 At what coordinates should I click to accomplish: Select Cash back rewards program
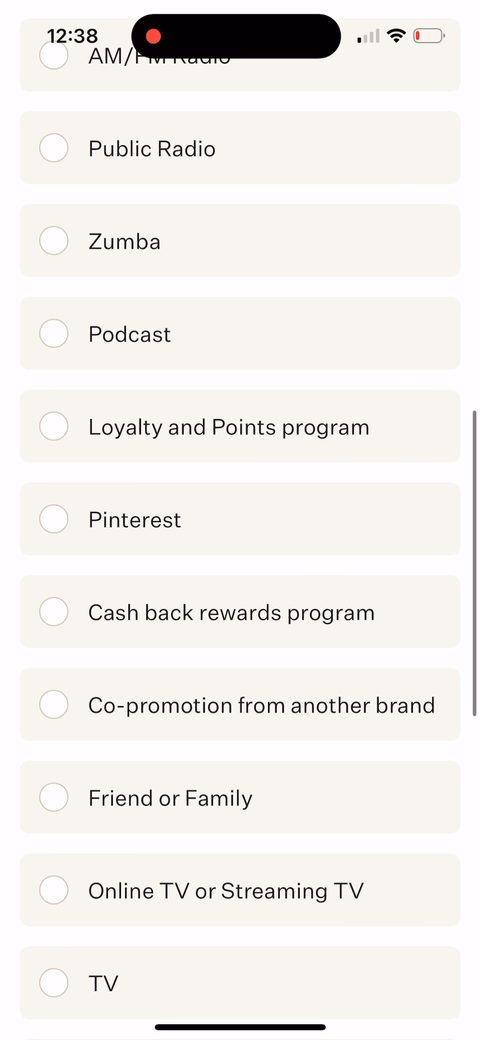239,612
